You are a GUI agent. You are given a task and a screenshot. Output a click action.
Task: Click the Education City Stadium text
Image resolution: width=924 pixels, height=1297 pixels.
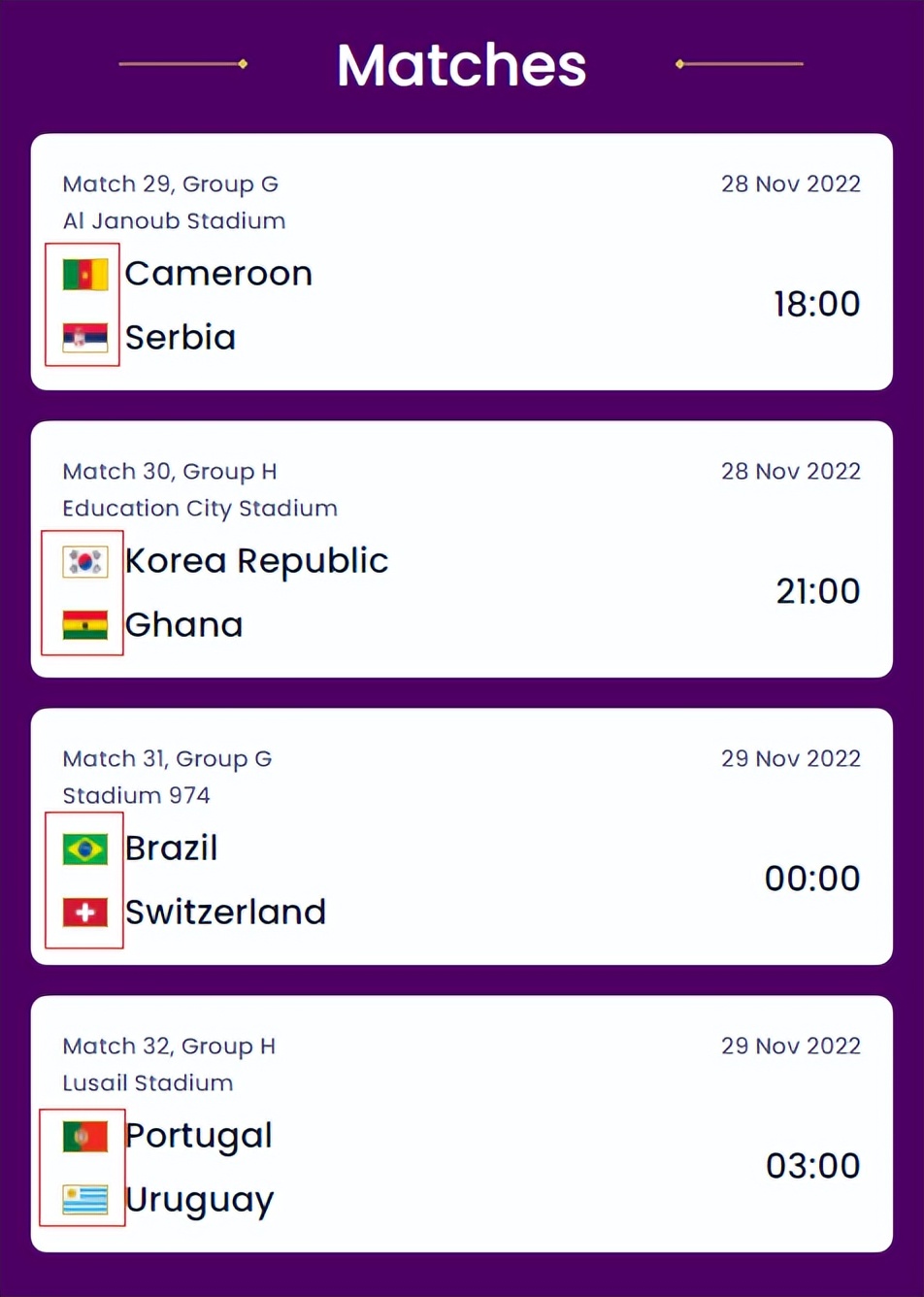click(198, 508)
